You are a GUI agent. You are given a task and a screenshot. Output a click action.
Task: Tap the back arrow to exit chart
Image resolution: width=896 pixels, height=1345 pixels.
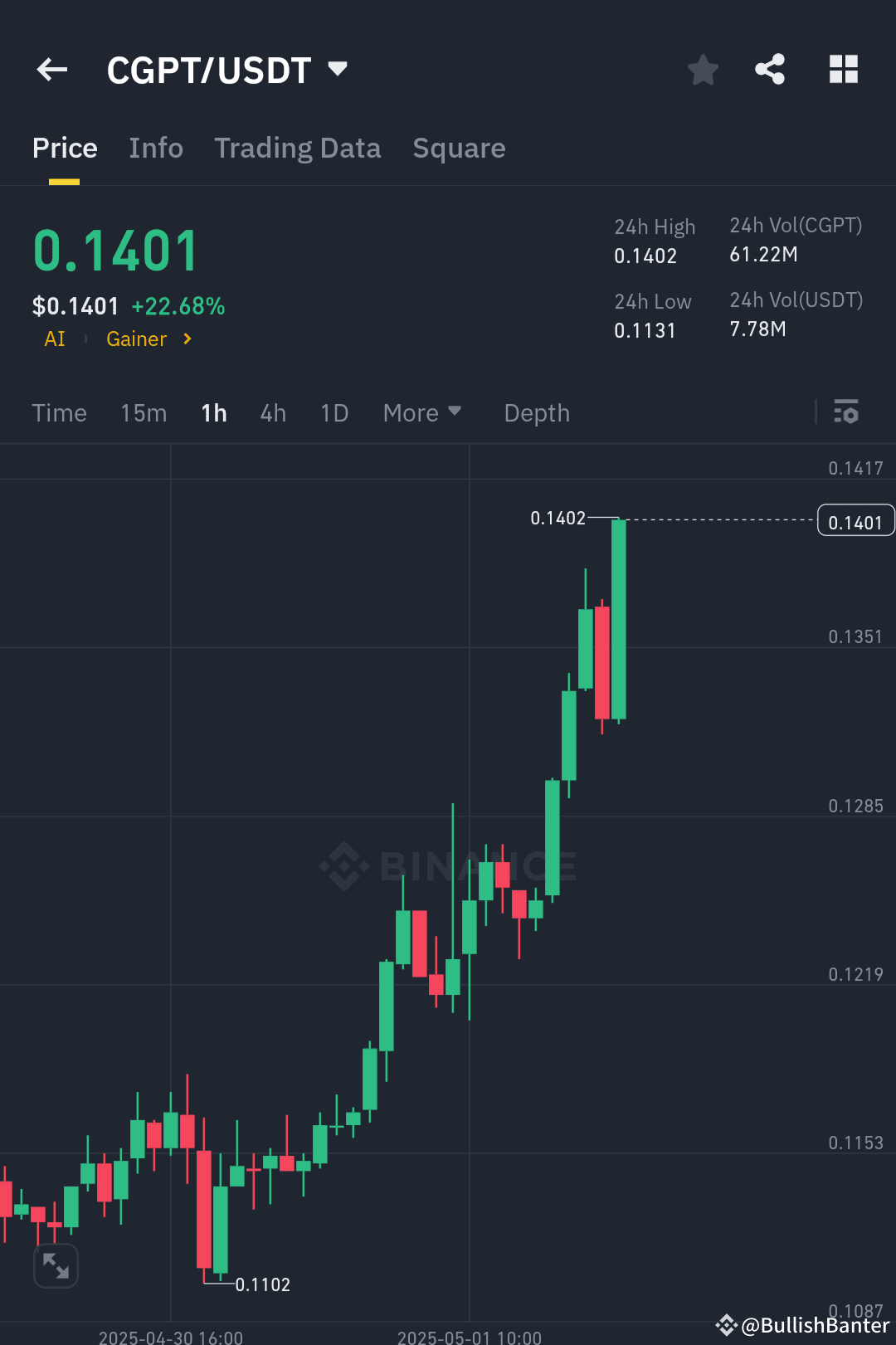click(x=51, y=70)
